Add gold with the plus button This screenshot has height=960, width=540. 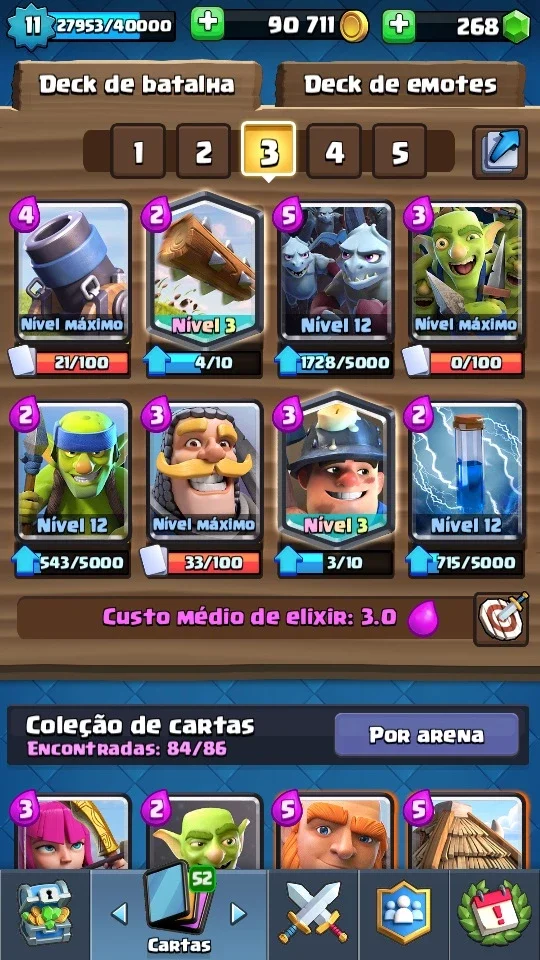[x=207, y=25]
